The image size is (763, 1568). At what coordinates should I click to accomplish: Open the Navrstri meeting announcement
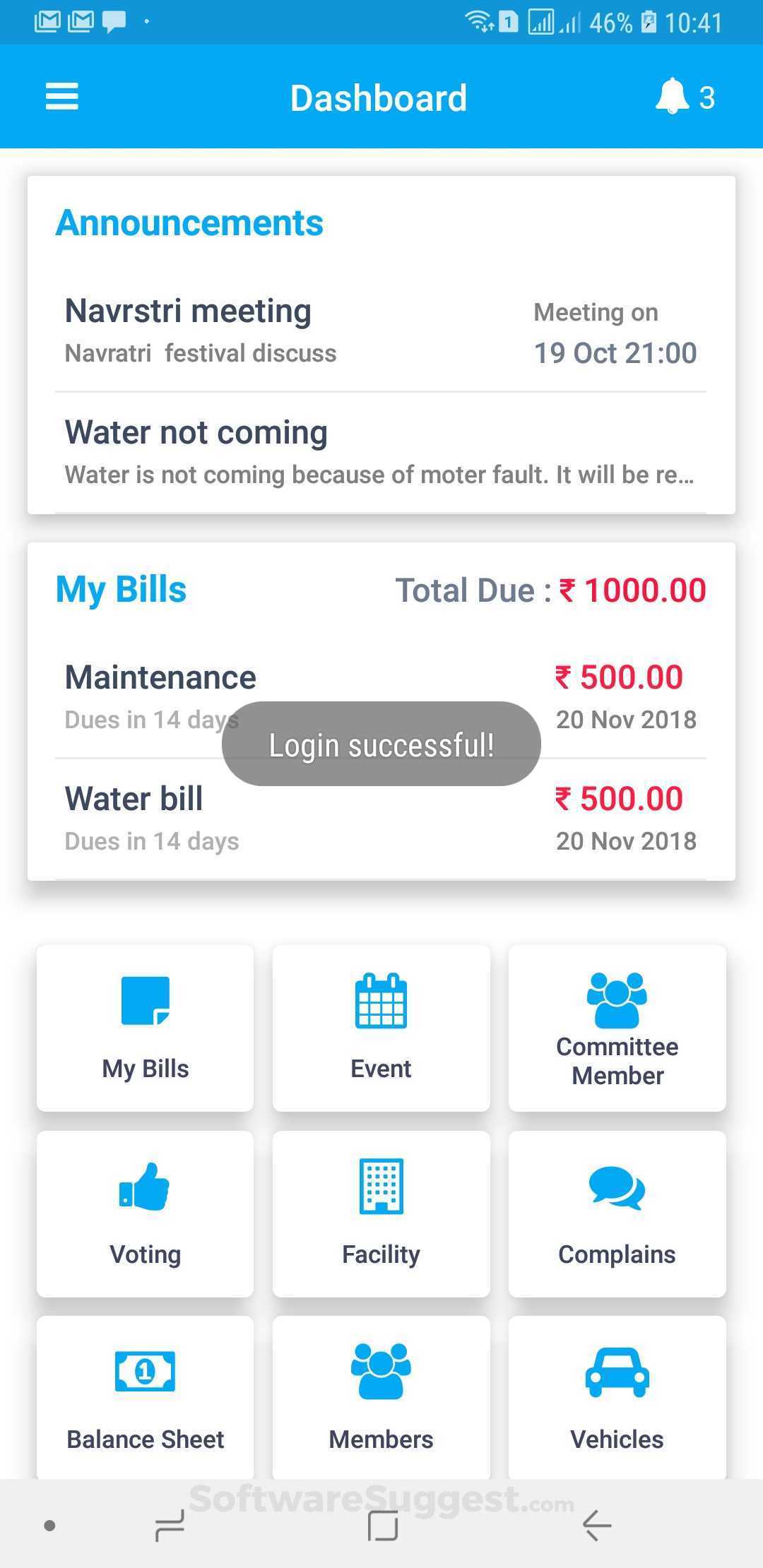[381, 331]
